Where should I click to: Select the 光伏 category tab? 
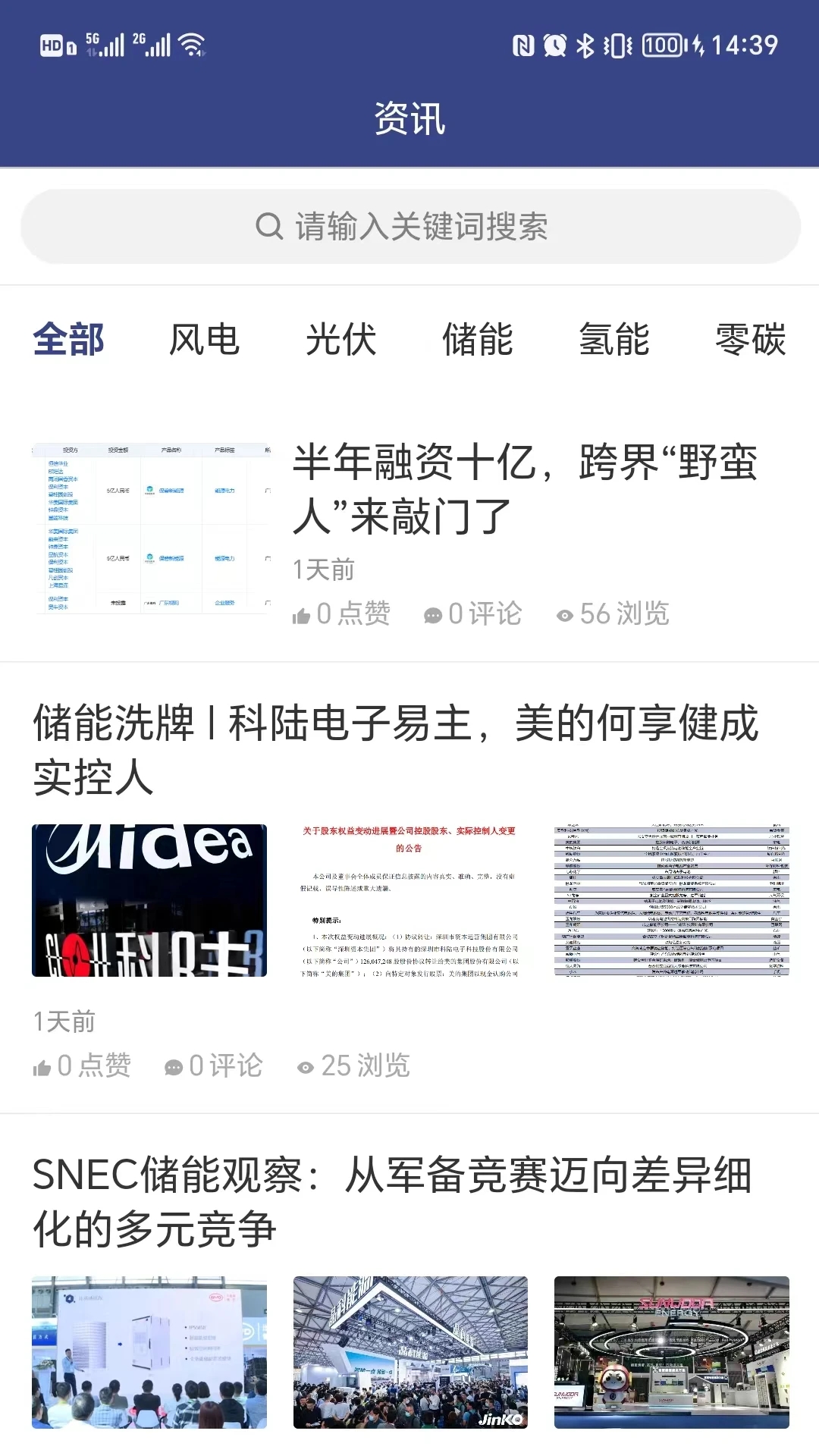click(341, 341)
